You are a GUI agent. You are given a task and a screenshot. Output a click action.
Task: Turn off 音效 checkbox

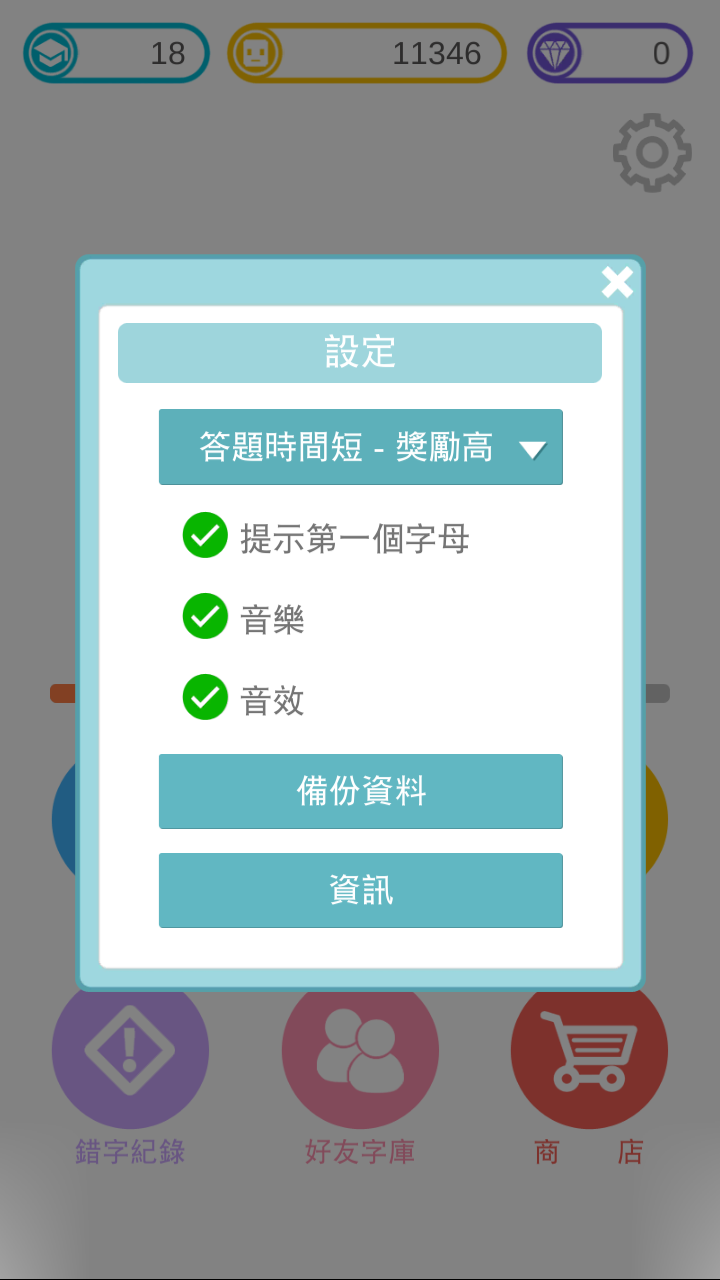pos(205,697)
